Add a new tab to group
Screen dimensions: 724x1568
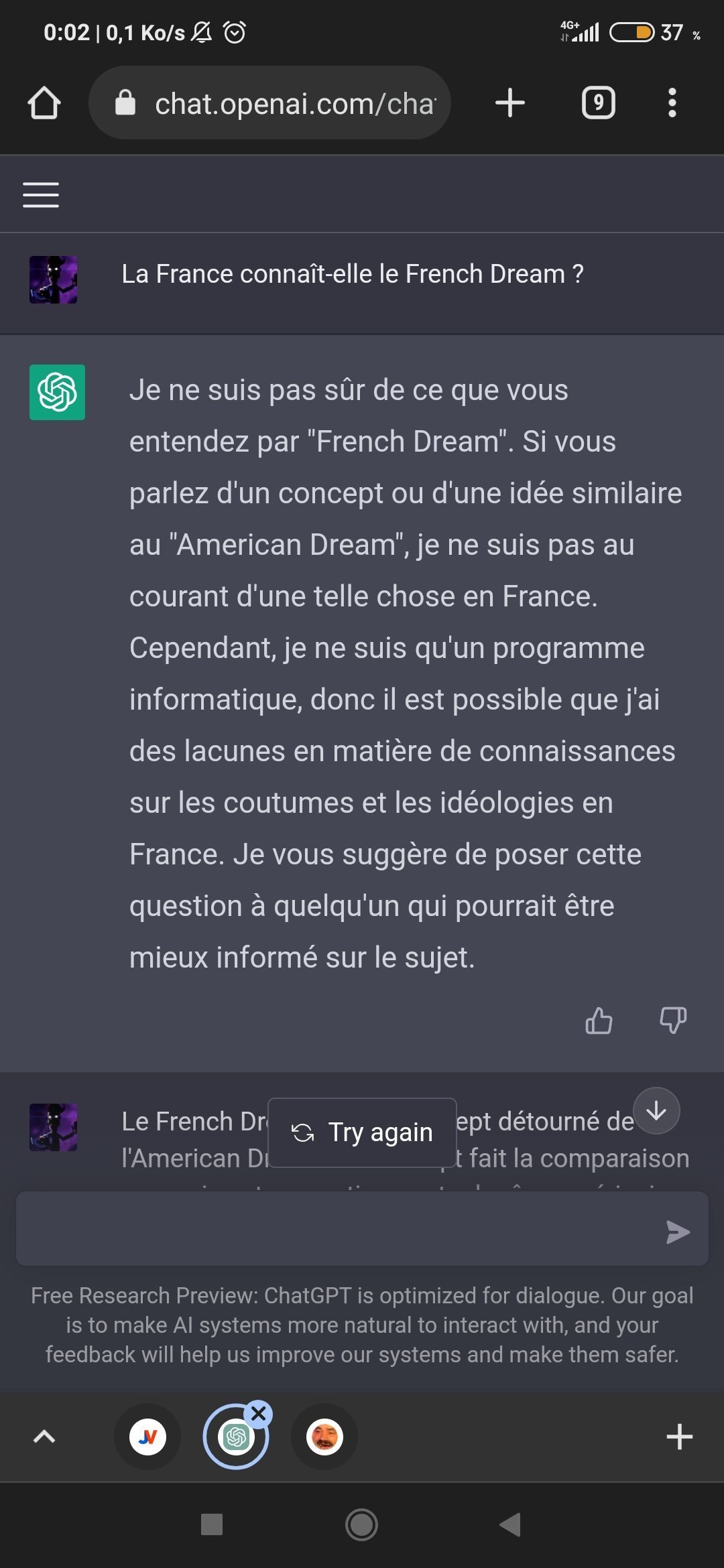(680, 1437)
